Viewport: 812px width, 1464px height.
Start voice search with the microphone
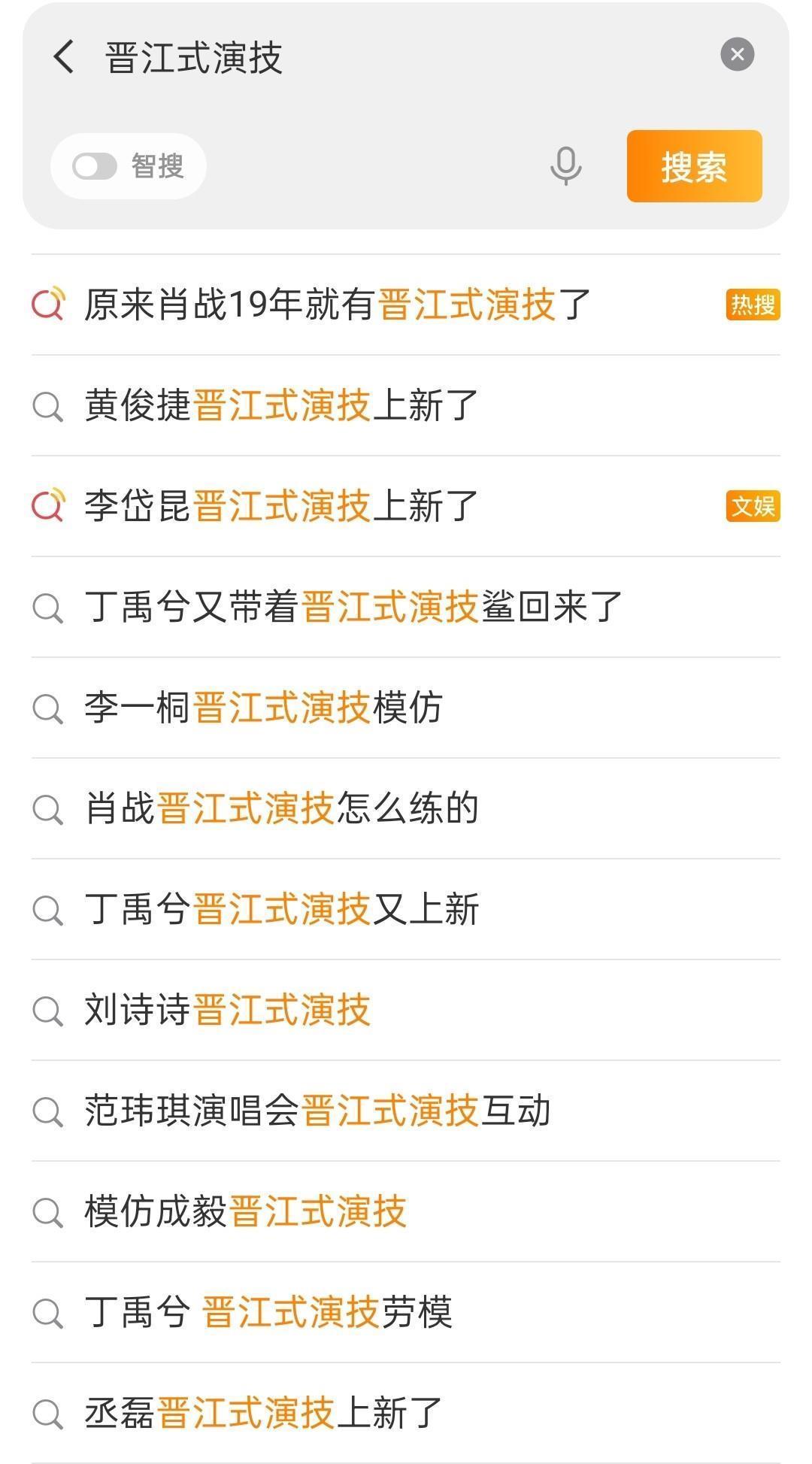[x=565, y=165]
